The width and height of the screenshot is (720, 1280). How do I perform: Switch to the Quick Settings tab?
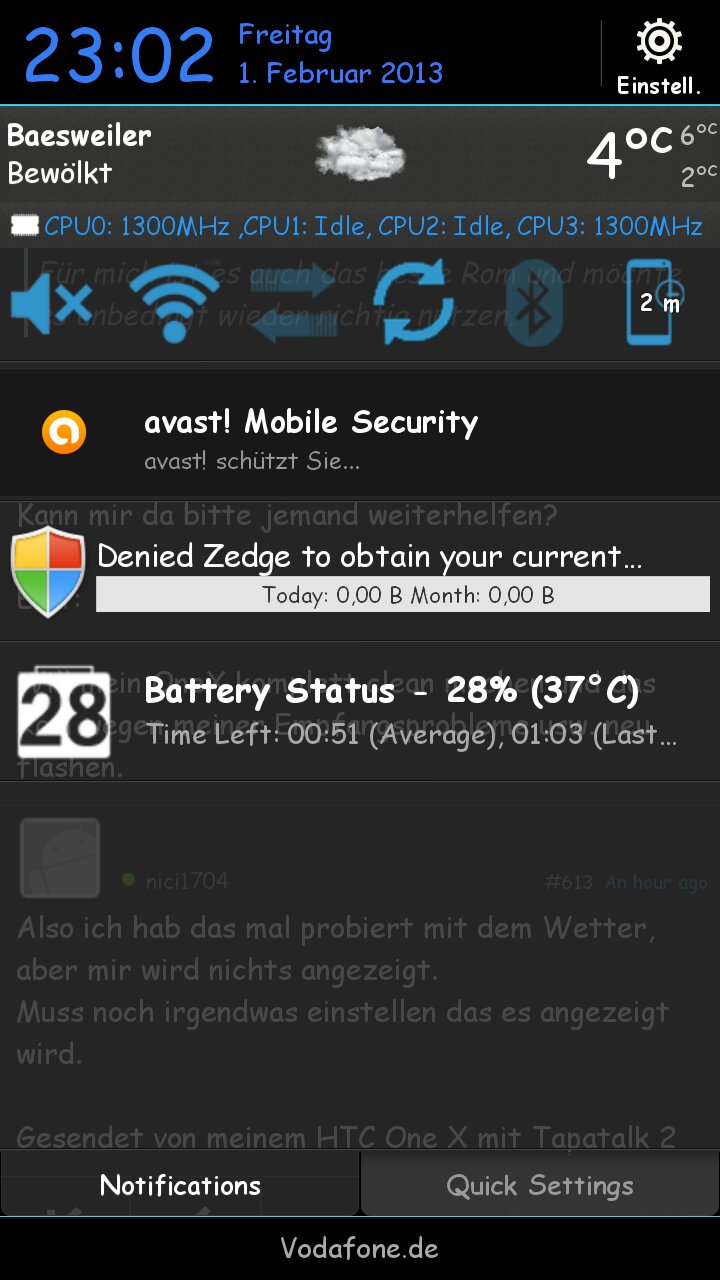(540, 1185)
